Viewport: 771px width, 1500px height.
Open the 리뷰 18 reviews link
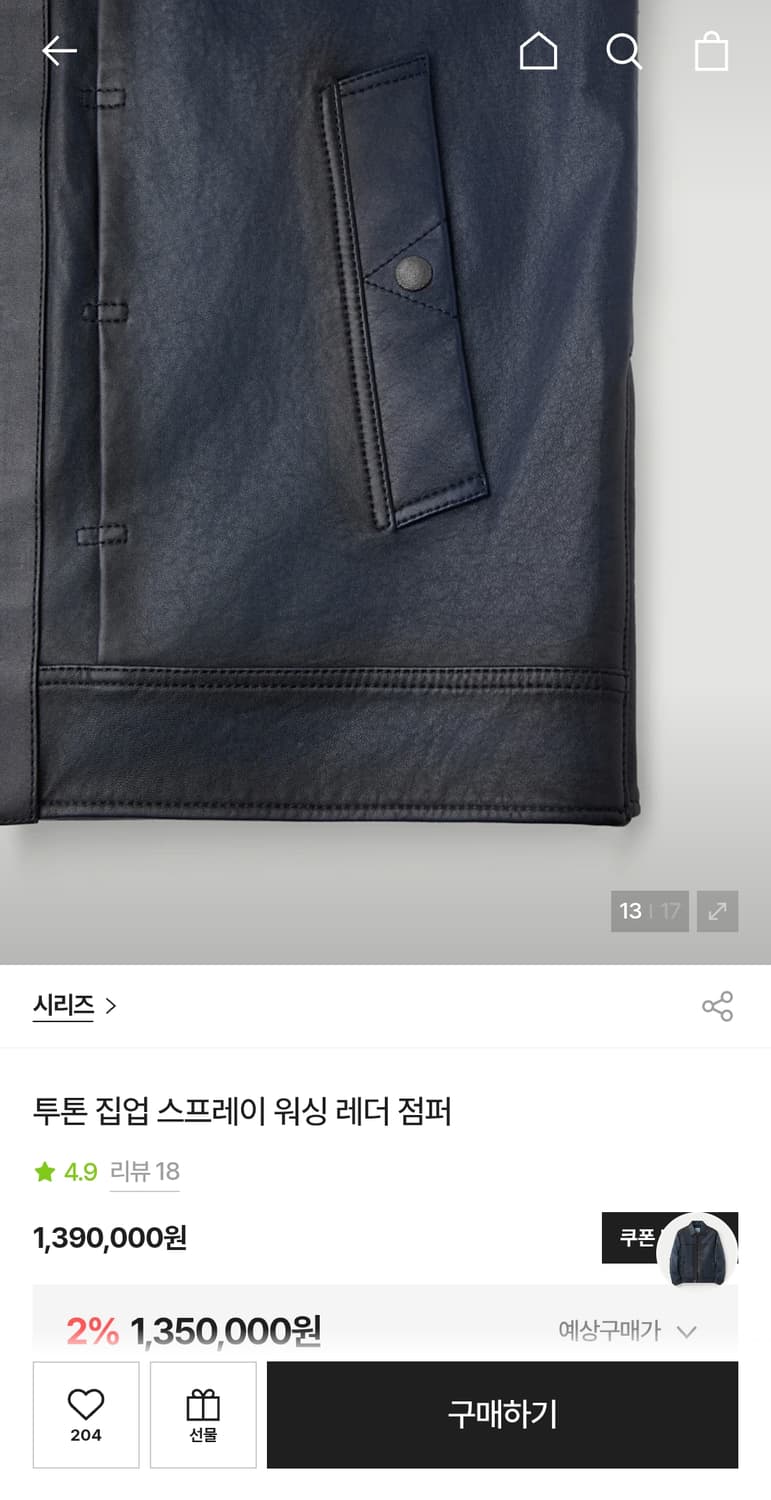click(x=145, y=1171)
